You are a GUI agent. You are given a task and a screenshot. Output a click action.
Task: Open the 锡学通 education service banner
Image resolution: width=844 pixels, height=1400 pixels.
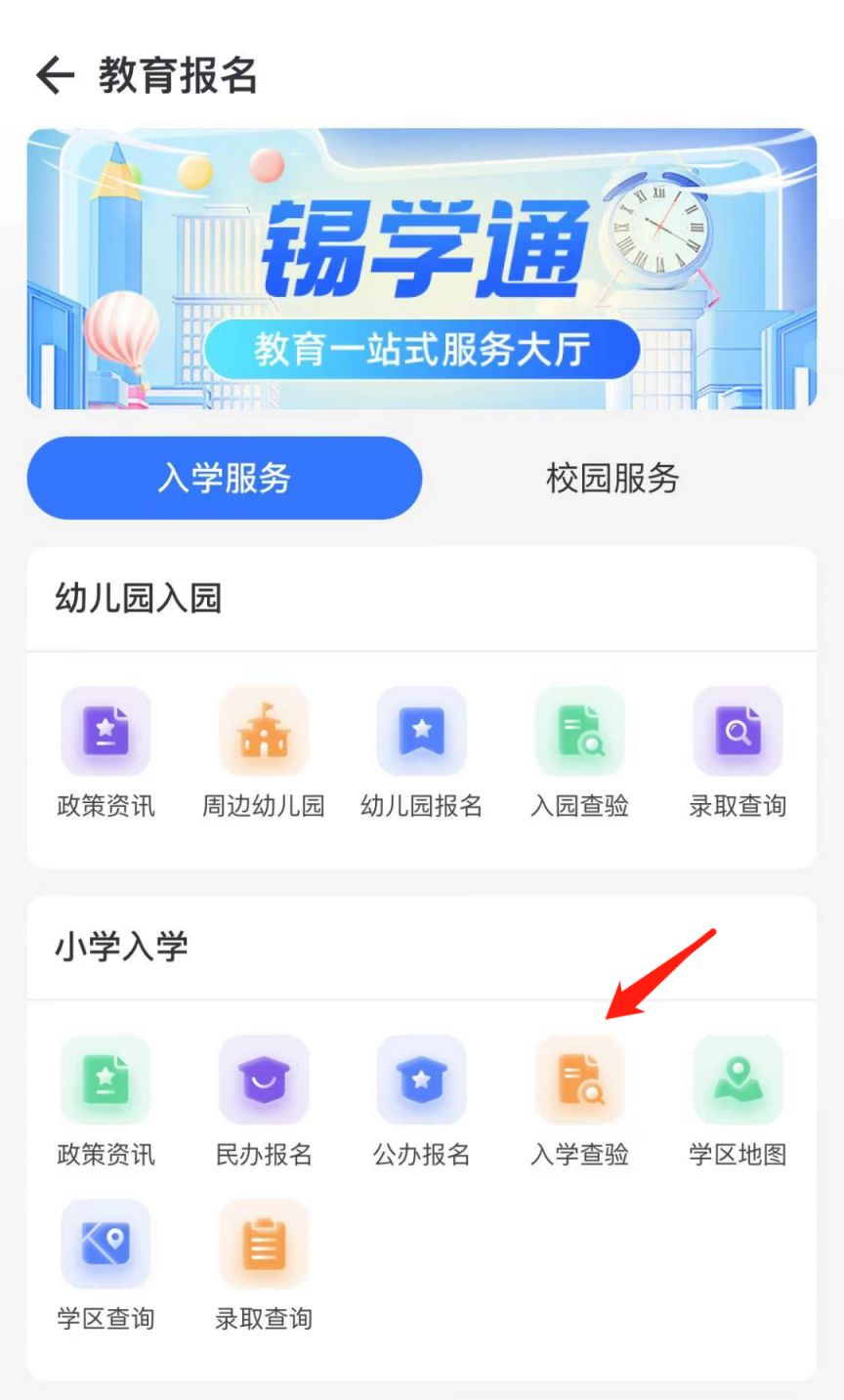(422, 269)
